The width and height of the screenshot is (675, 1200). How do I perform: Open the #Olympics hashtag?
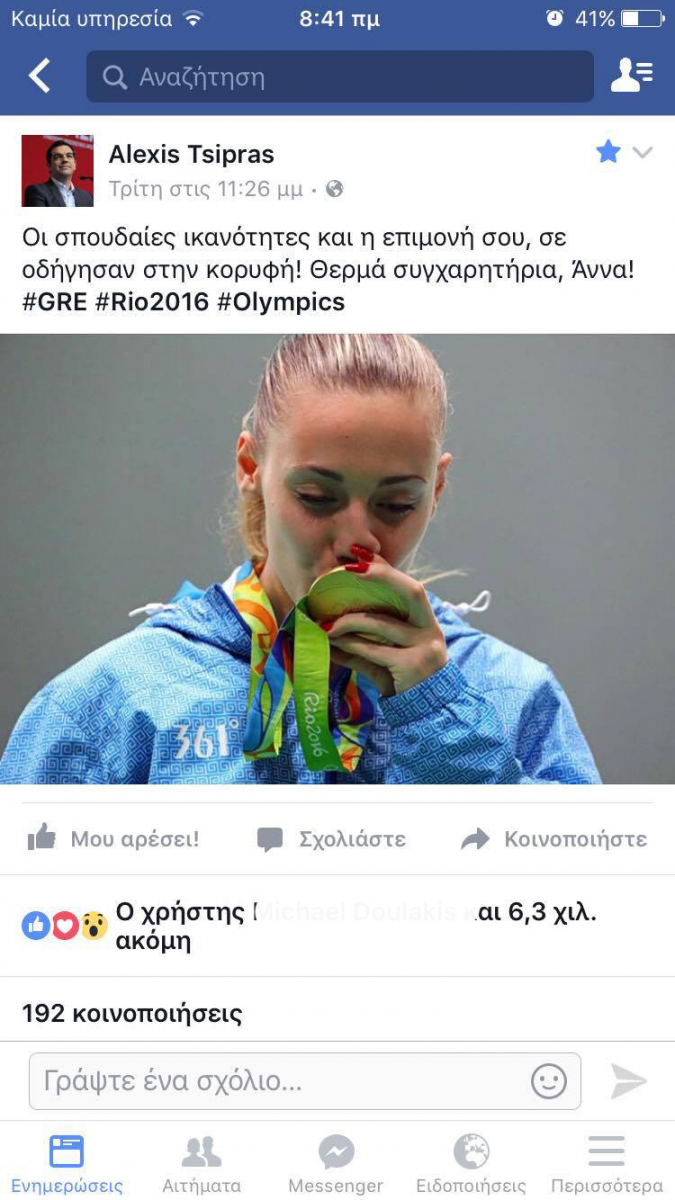pos(280,302)
